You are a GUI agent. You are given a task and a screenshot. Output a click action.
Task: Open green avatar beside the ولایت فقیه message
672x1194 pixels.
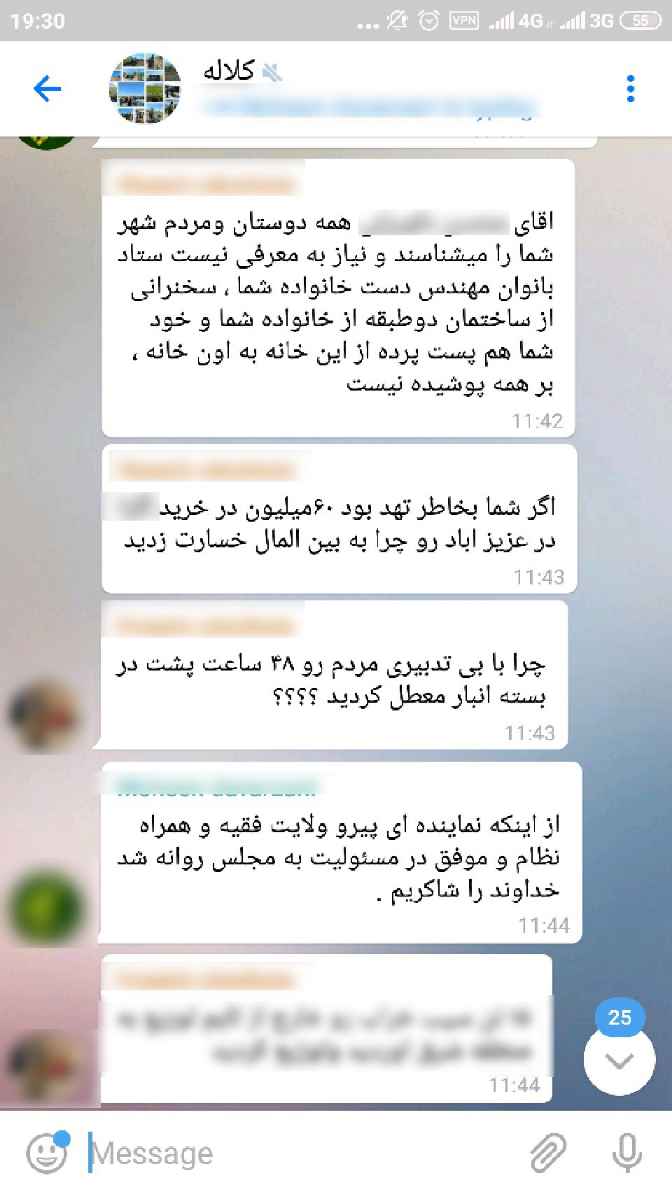tap(46, 908)
